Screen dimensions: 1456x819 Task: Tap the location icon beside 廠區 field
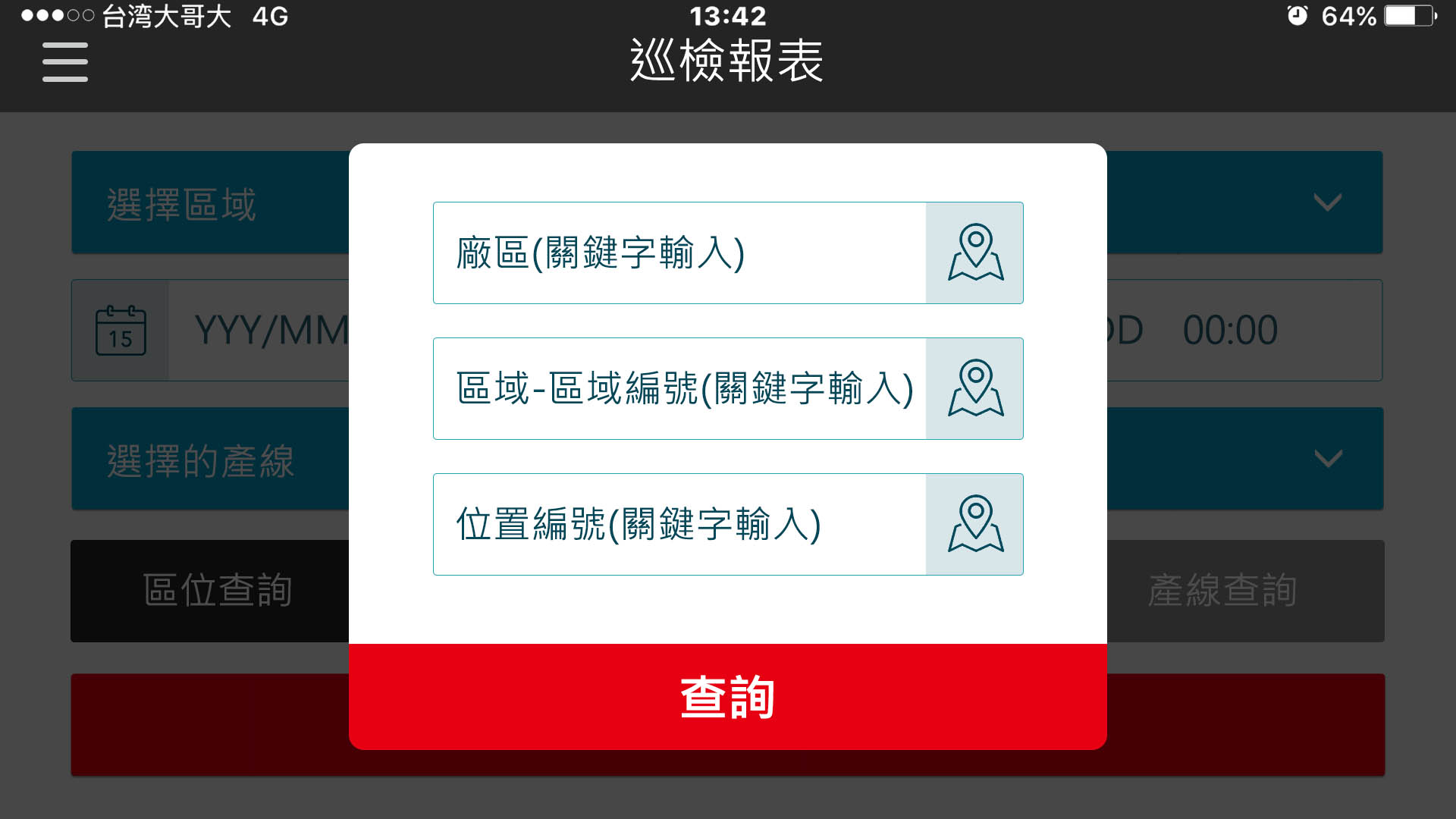[974, 253]
